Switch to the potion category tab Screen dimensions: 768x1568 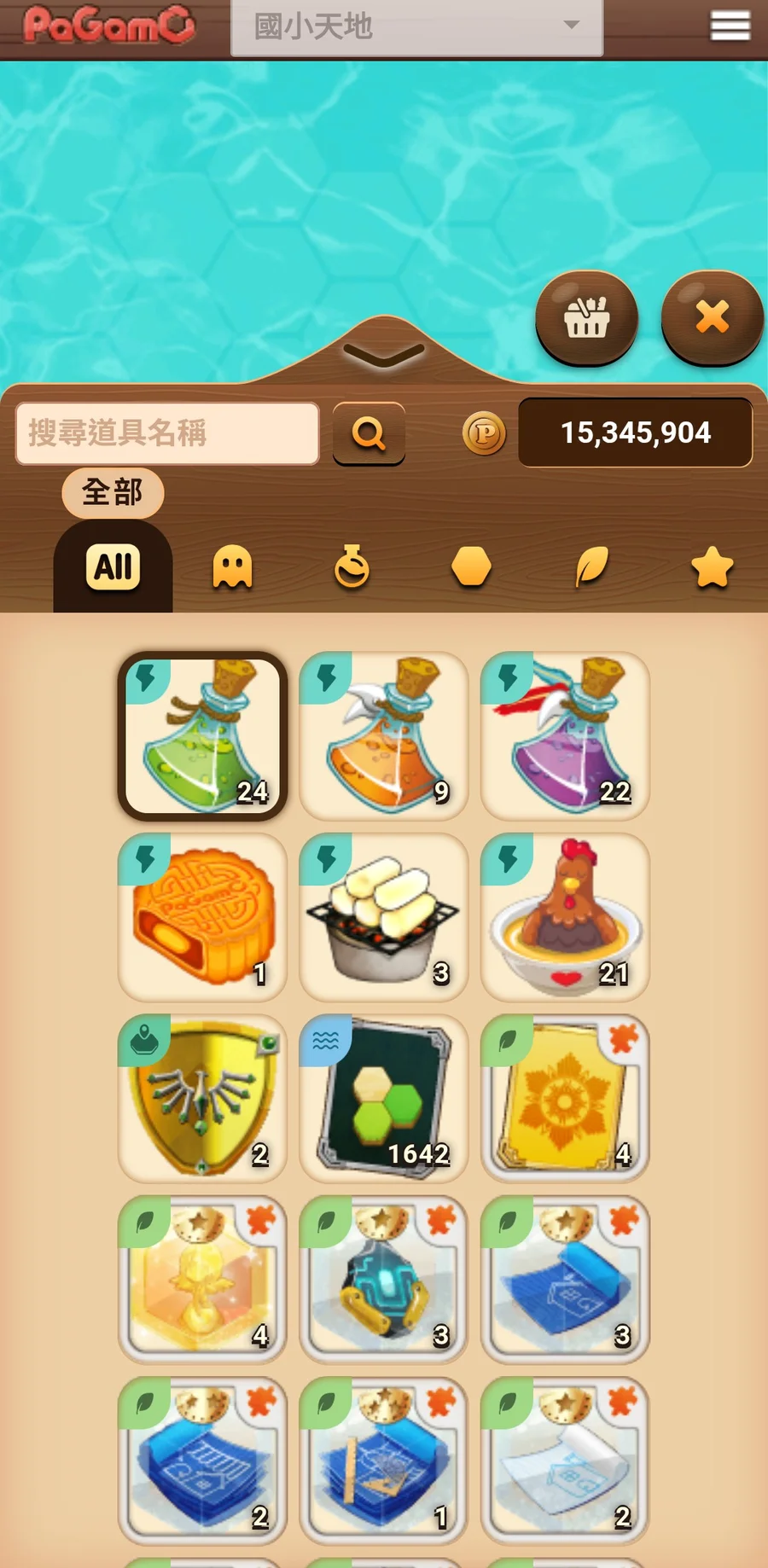click(x=352, y=567)
